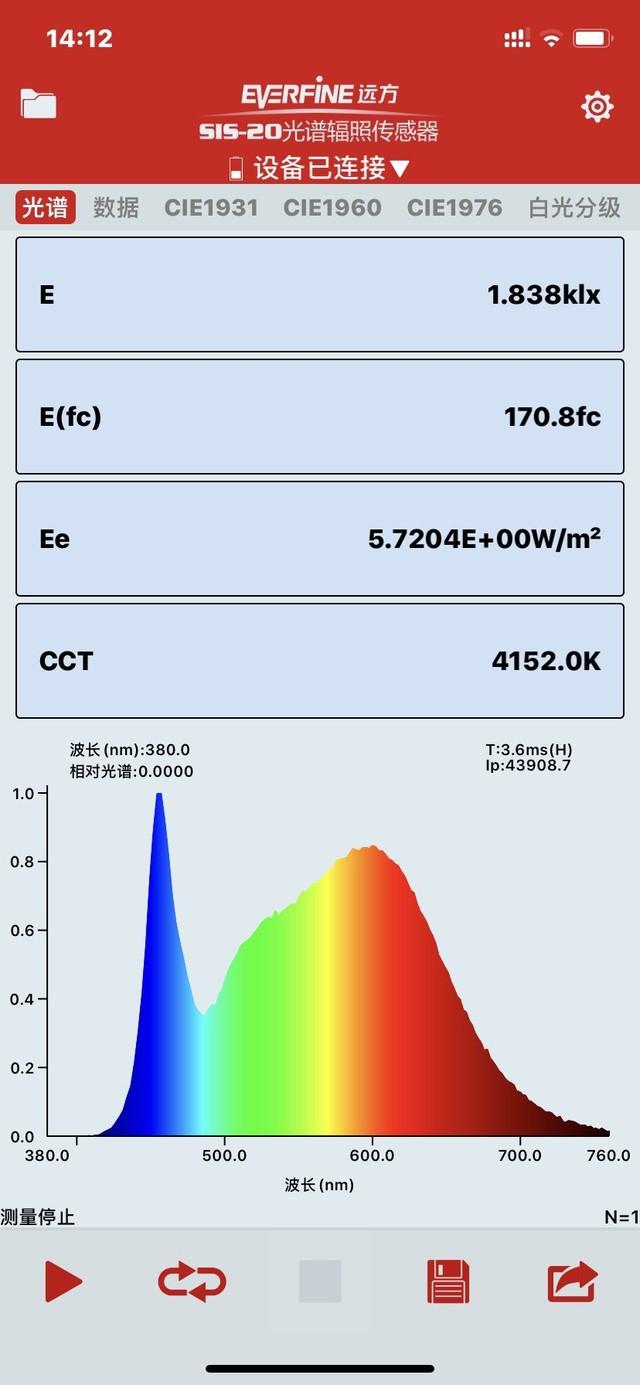
Task: Expand the 设备已连接 device dropdown
Action: 320,167
